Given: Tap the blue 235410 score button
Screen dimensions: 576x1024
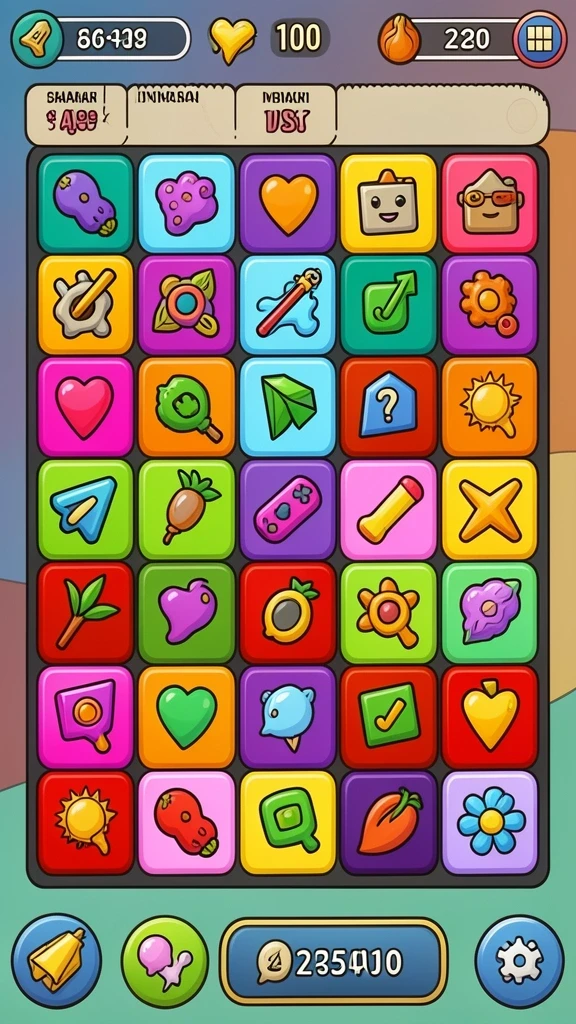Looking at the screenshot, I should tap(334, 961).
